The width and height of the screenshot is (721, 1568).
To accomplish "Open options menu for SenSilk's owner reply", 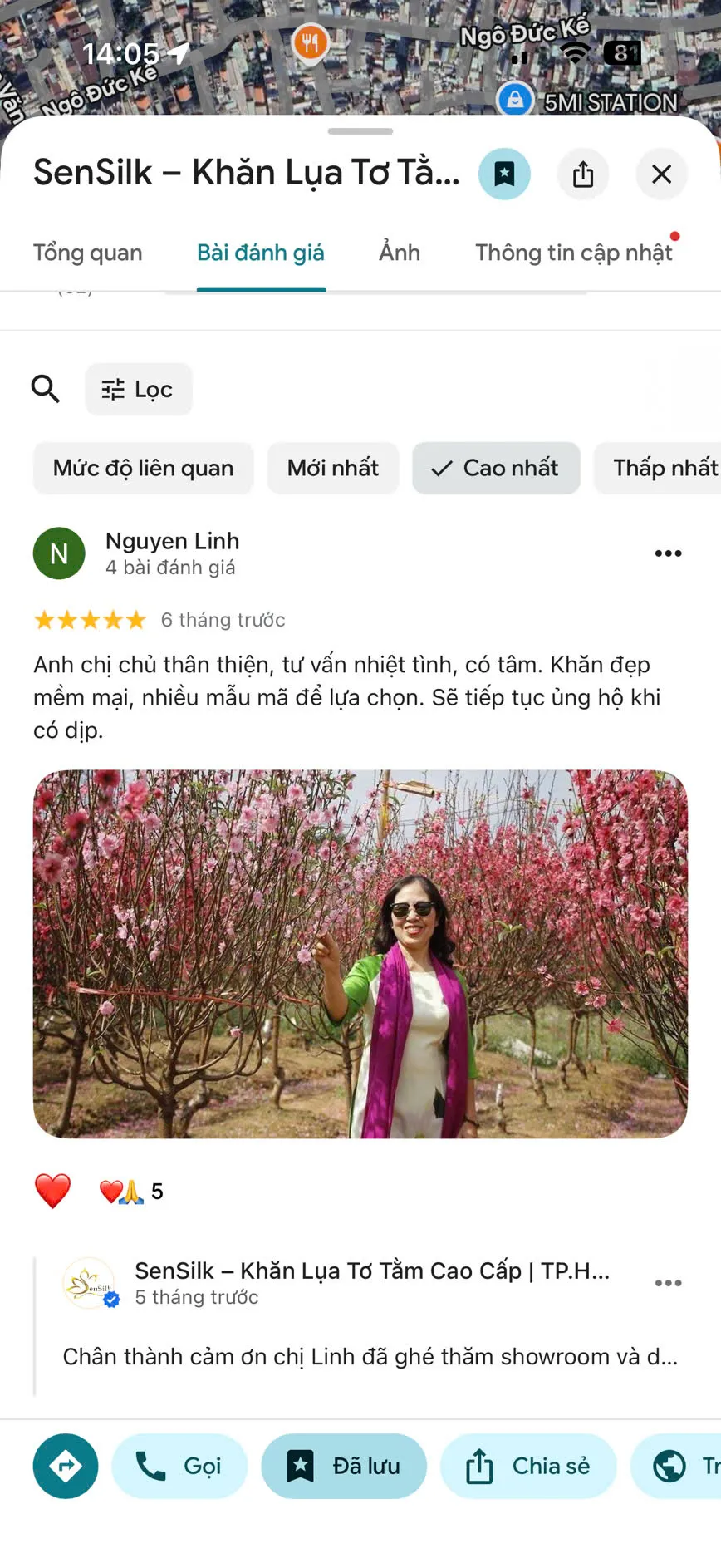I will [x=668, y=1283].
